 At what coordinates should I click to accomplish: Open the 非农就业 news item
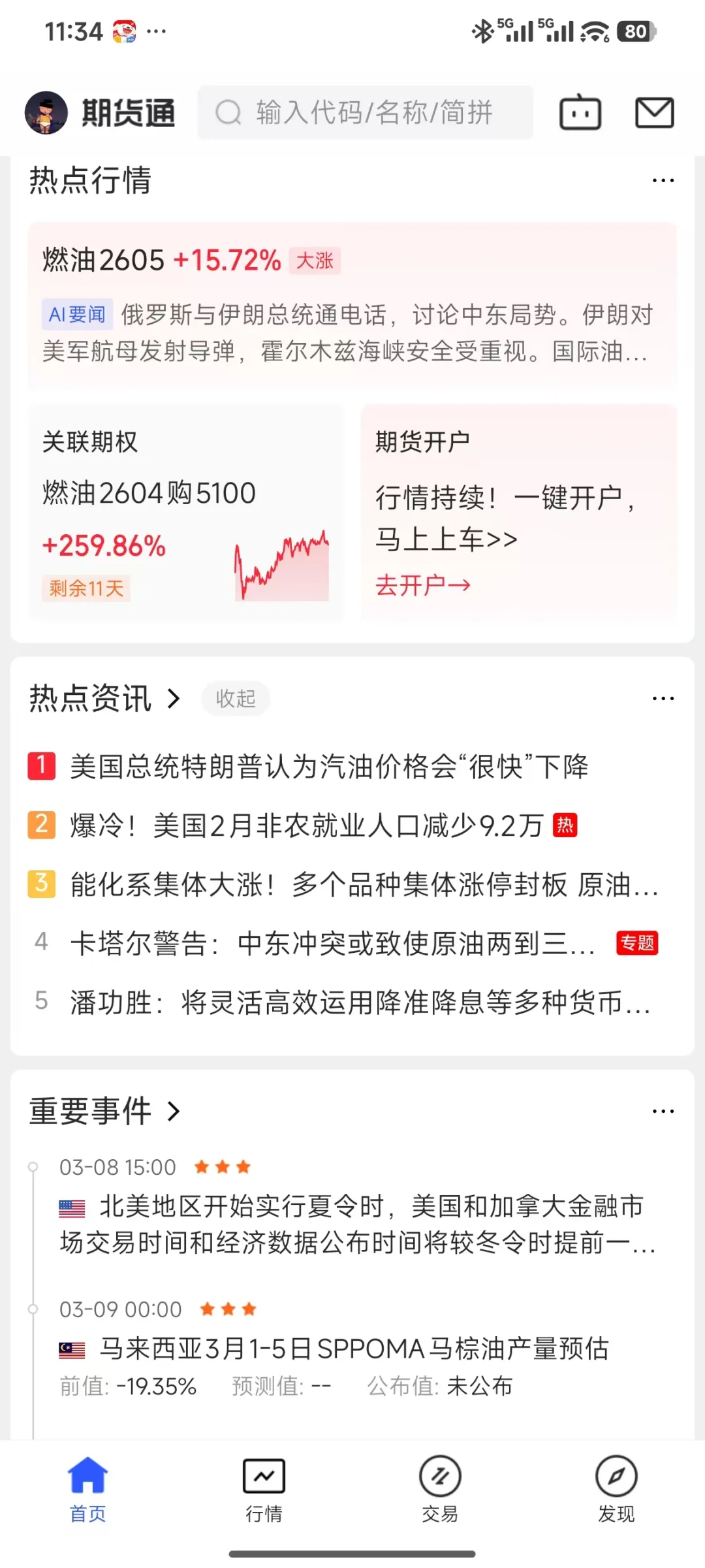tap(307, 825)
